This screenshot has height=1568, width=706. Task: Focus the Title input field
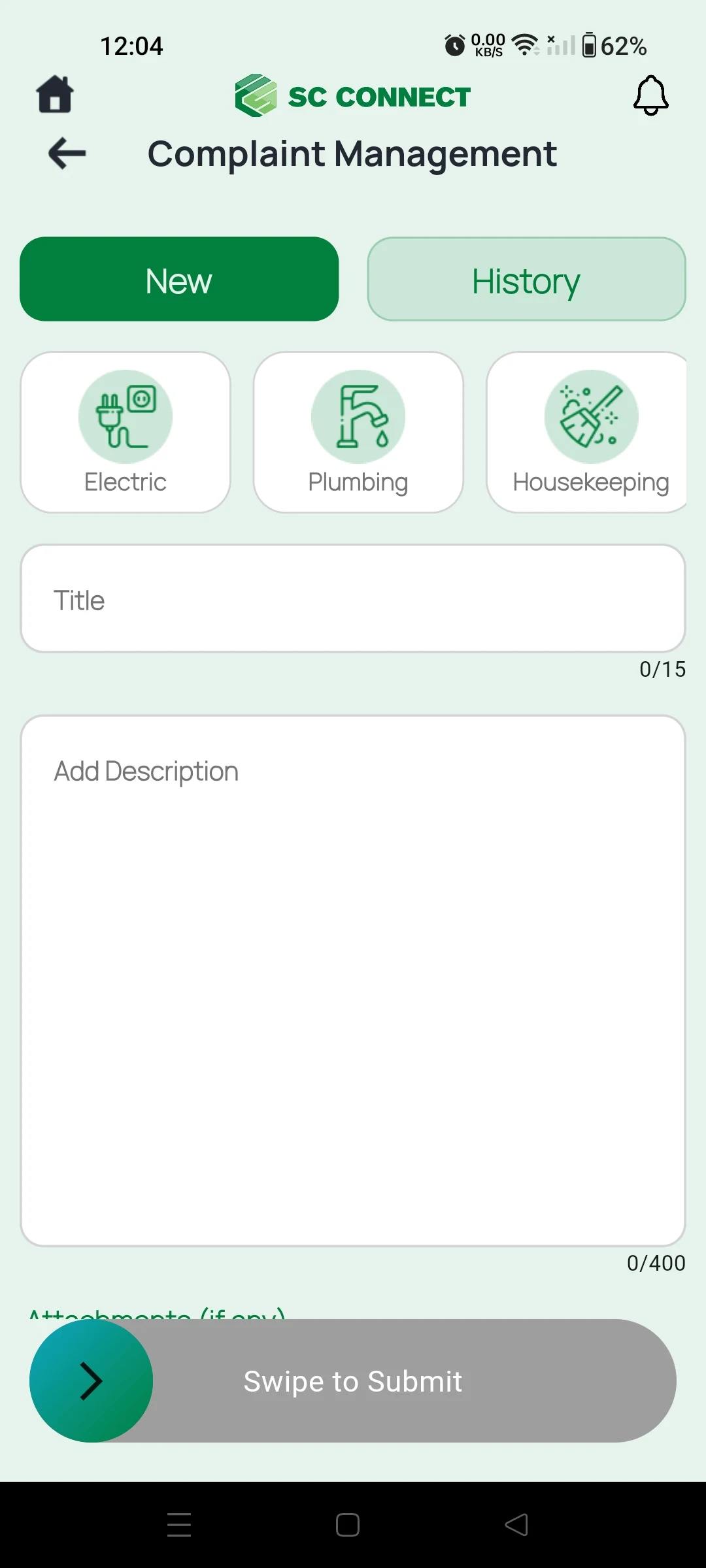tap(353, 598)
